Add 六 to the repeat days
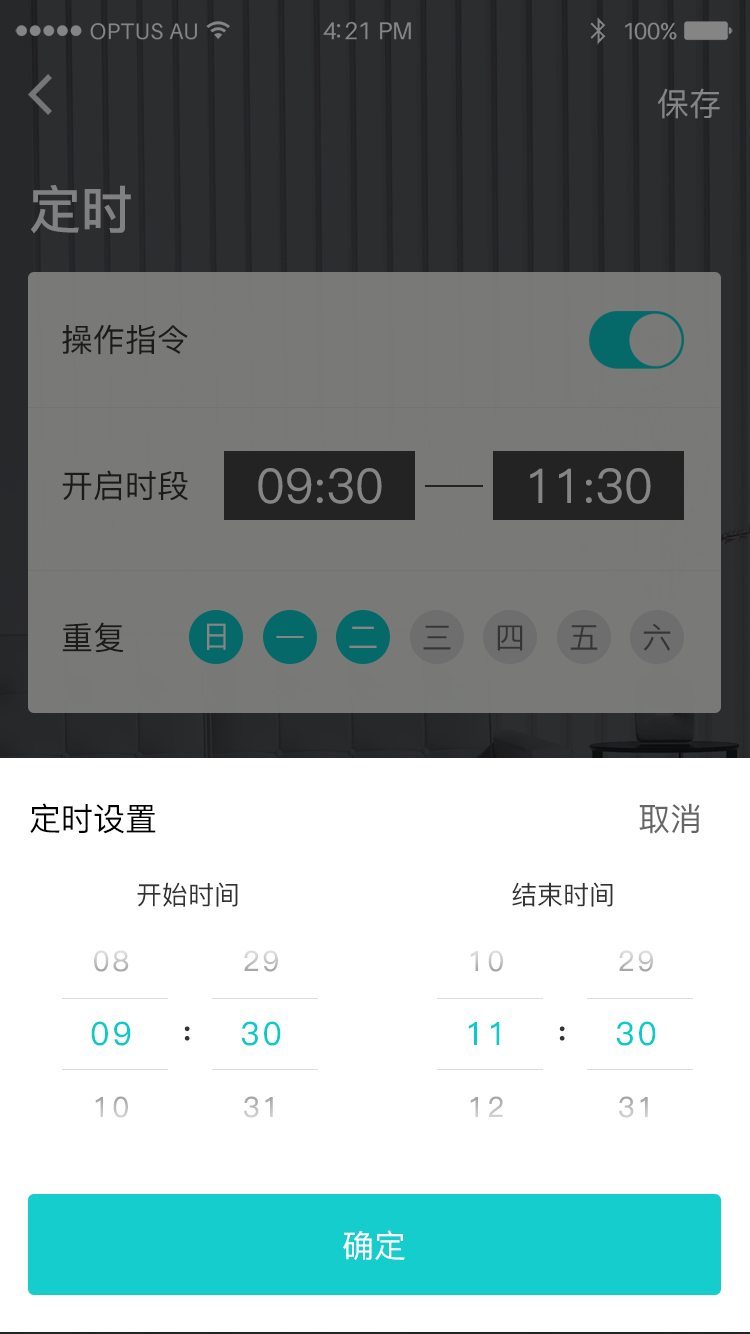Screen dimensions: 750x1334 657,637
